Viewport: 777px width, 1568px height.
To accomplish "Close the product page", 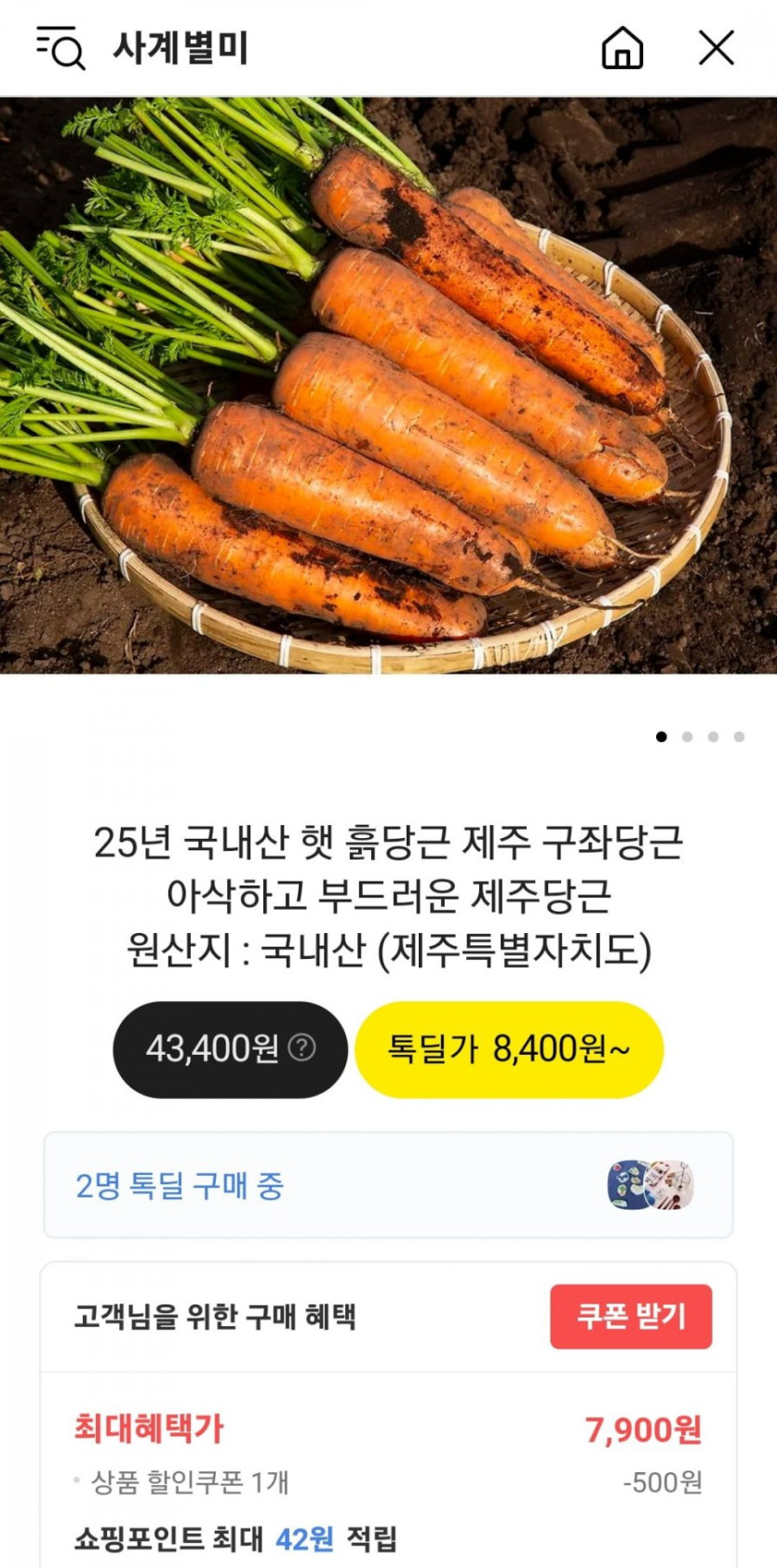I will coord(716,47).
